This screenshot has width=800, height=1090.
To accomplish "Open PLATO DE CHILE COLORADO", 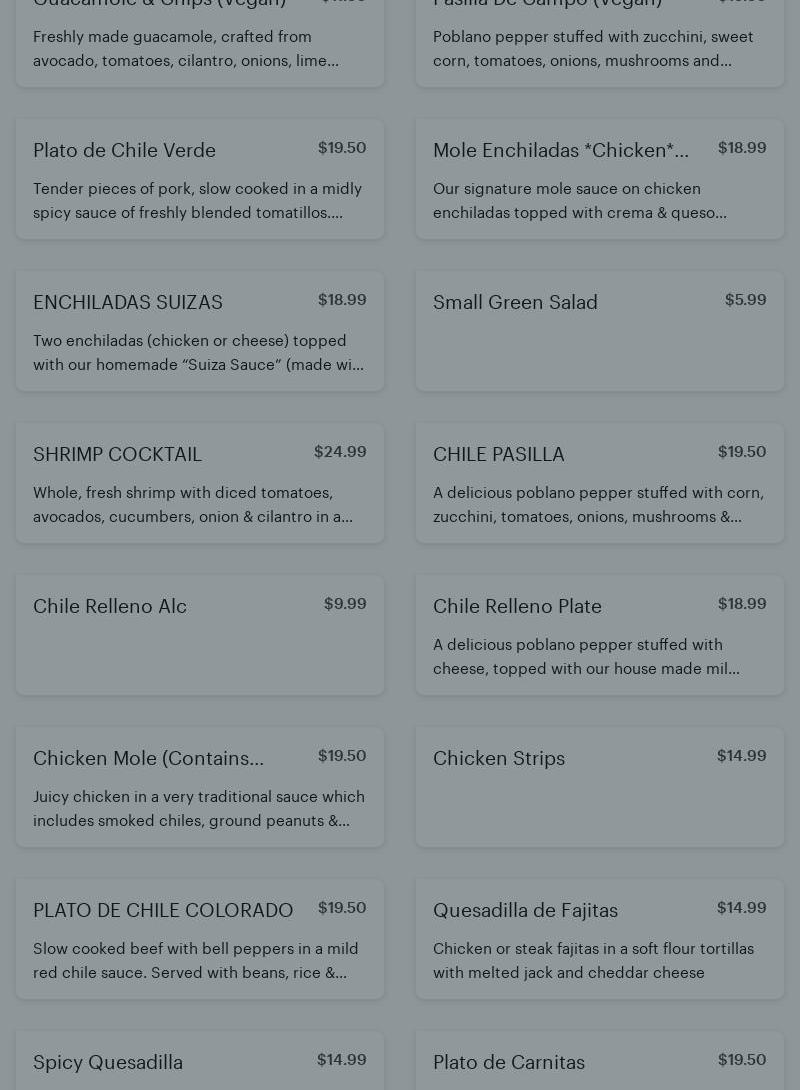I will pyautogui.click(x=200, y=939).
